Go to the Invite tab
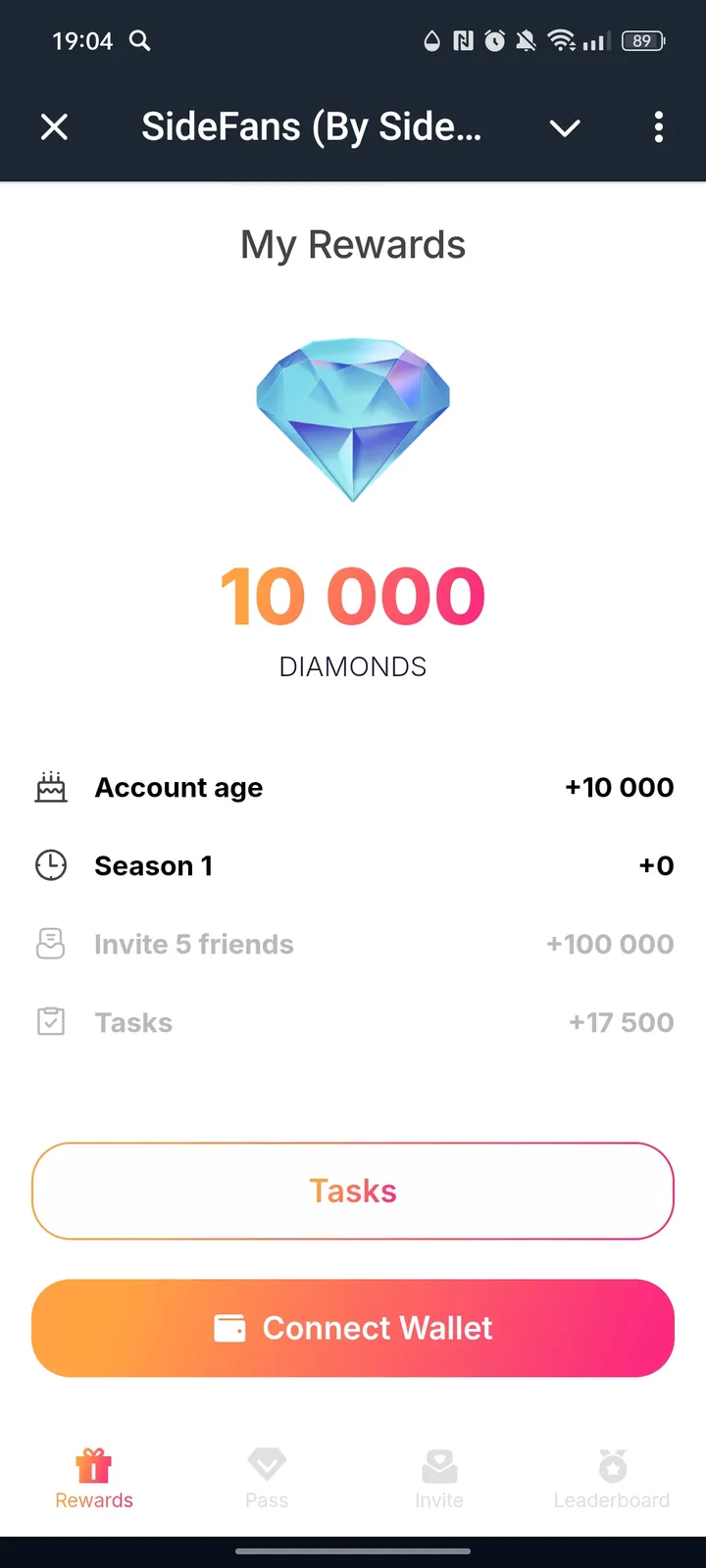 pos(439,1479)
